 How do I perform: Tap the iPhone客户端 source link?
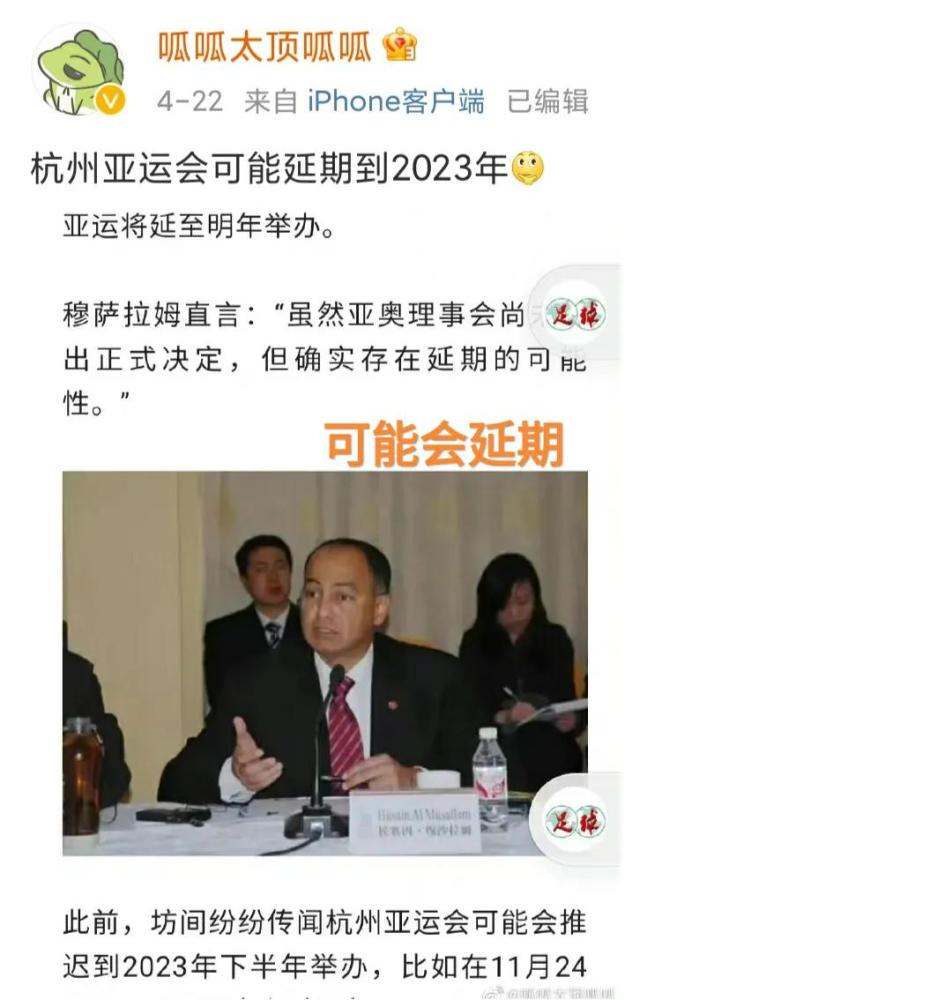tap(395, 101)
